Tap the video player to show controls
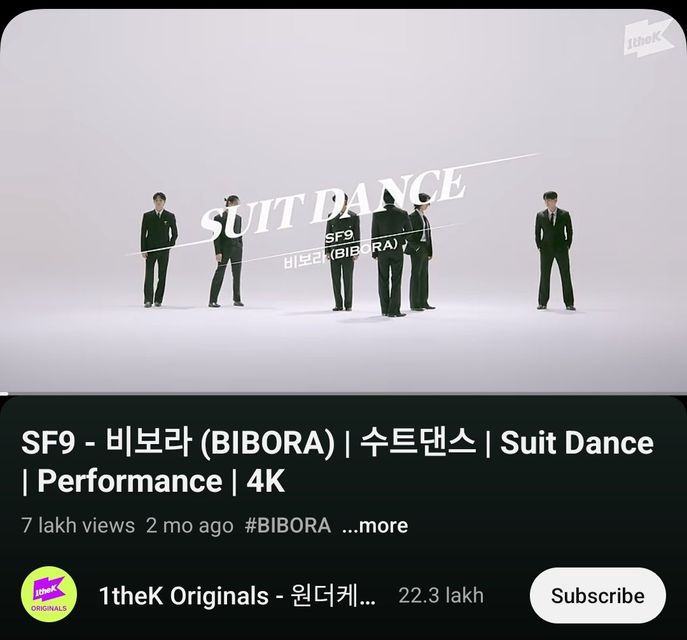687x640 pixels. [x=343, y=200]
